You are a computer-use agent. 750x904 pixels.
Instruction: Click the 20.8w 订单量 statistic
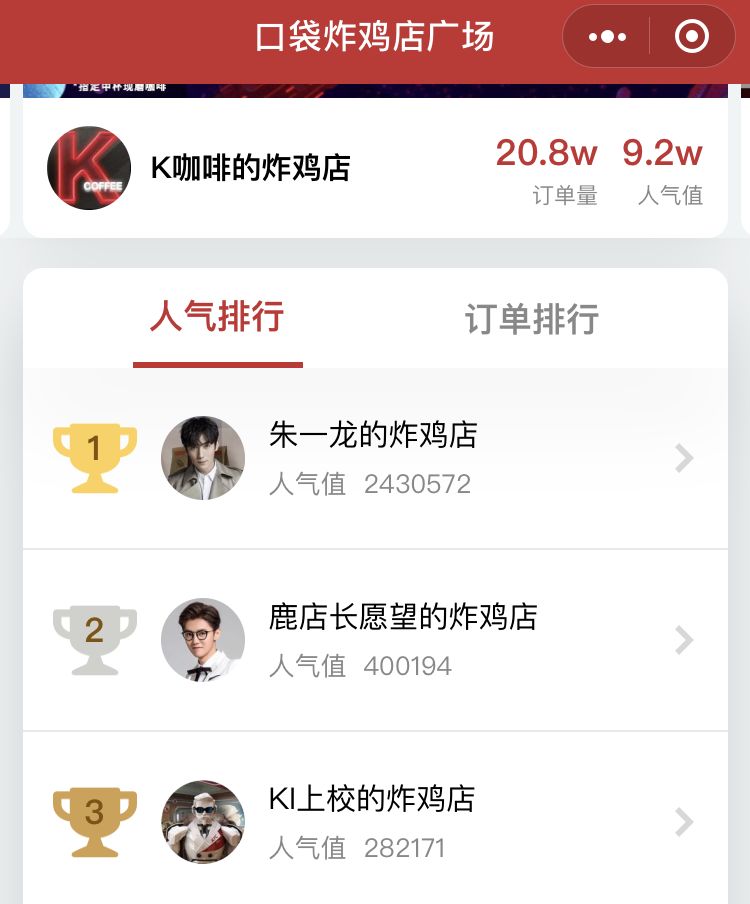click(547, 168)
